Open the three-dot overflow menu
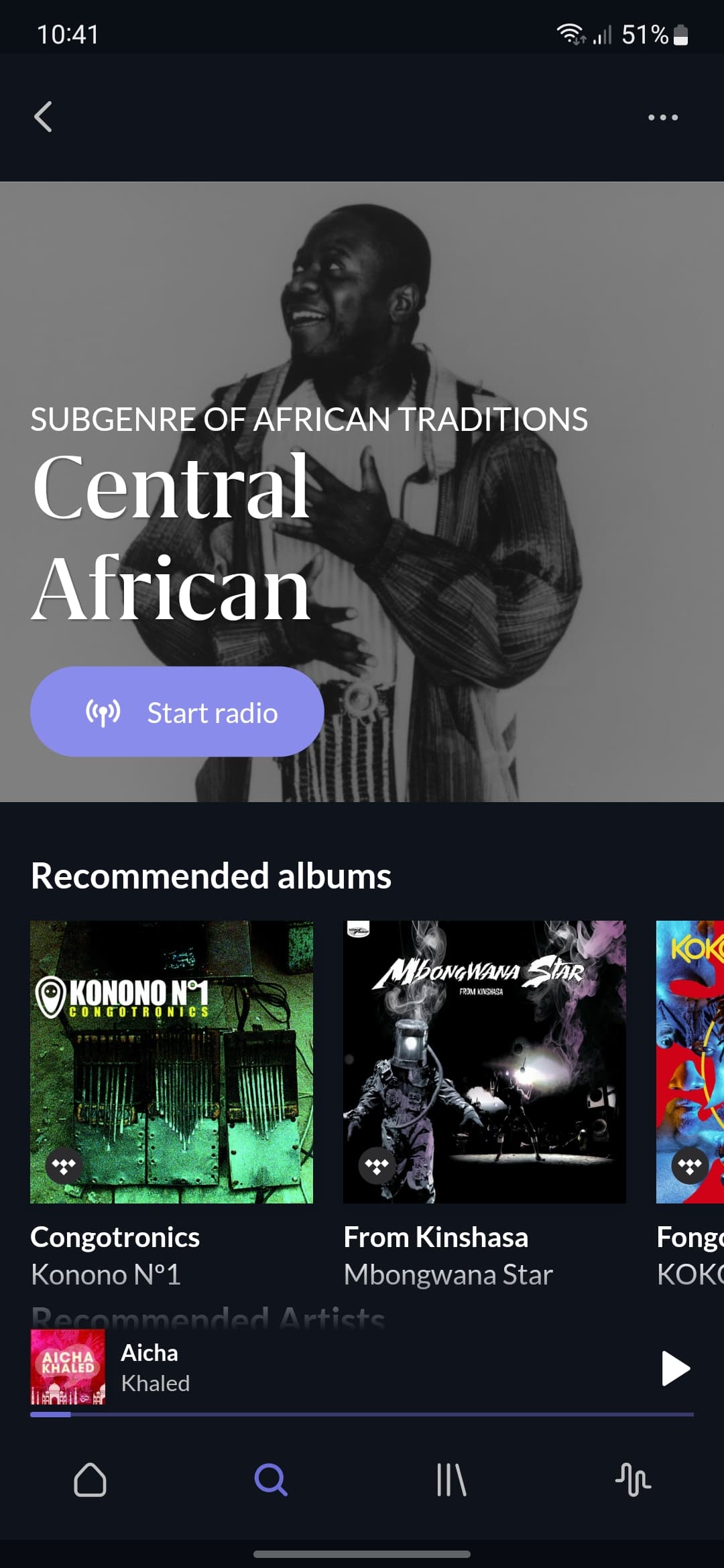 click(x=663, y=117)
